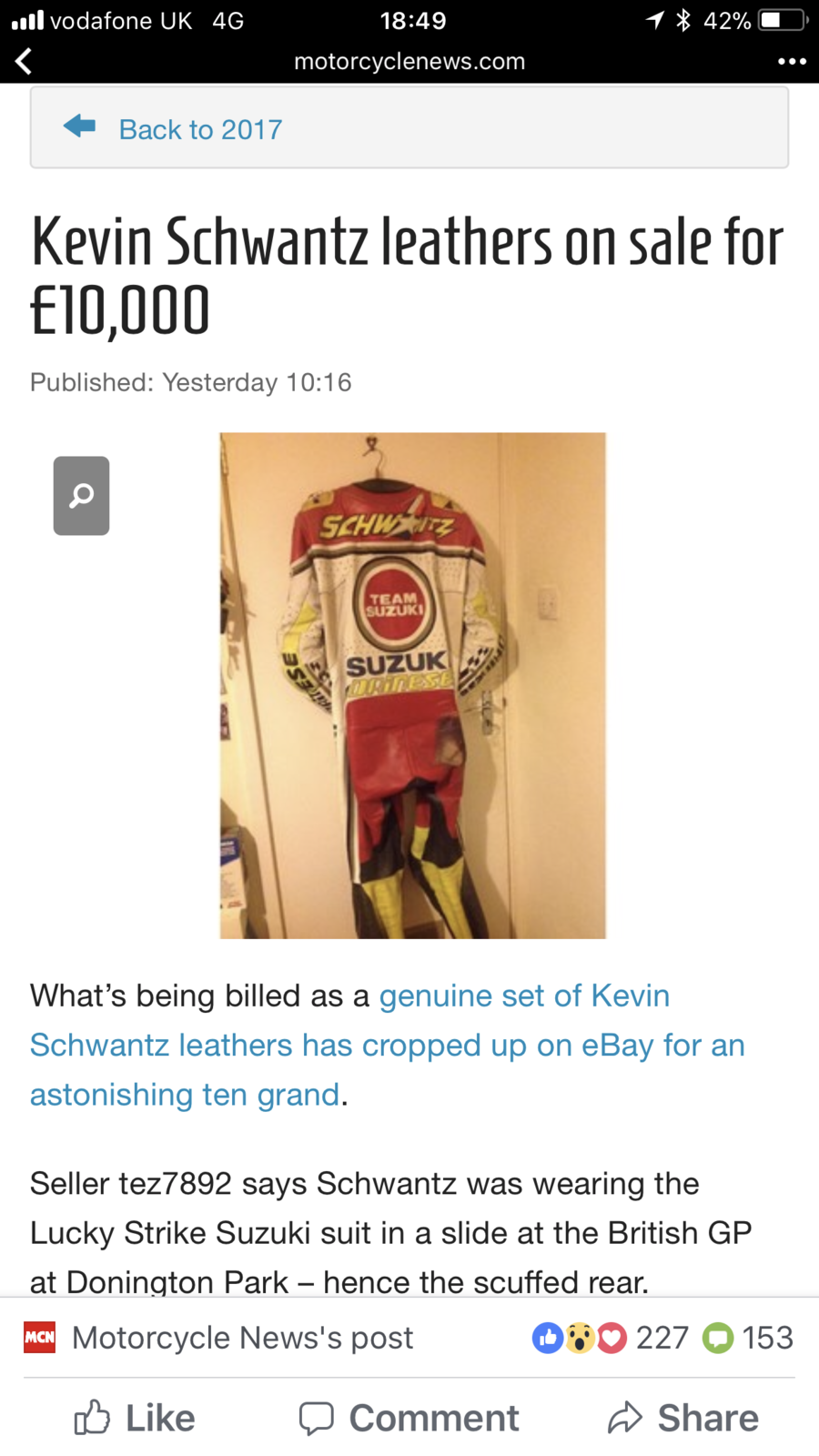819x1456 pixels.
Task: Open the three-dot overflow menu
Action: (x=791, y=61)
